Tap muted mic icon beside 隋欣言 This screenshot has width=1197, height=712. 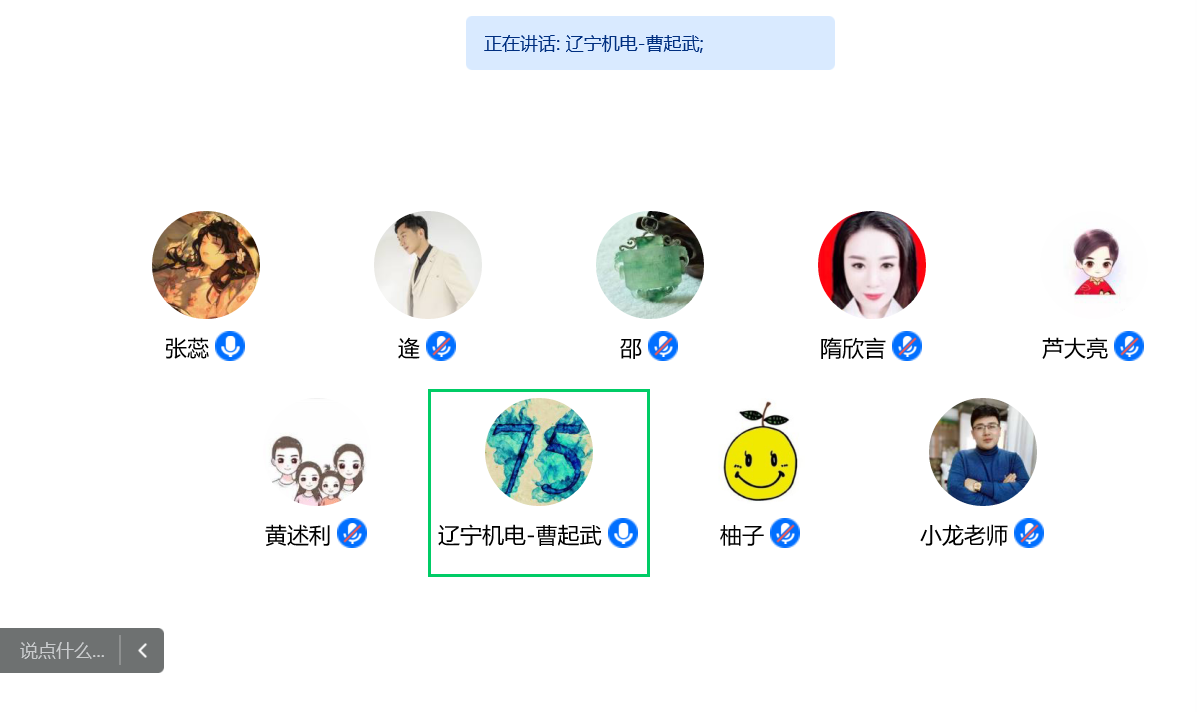[907, 347]
